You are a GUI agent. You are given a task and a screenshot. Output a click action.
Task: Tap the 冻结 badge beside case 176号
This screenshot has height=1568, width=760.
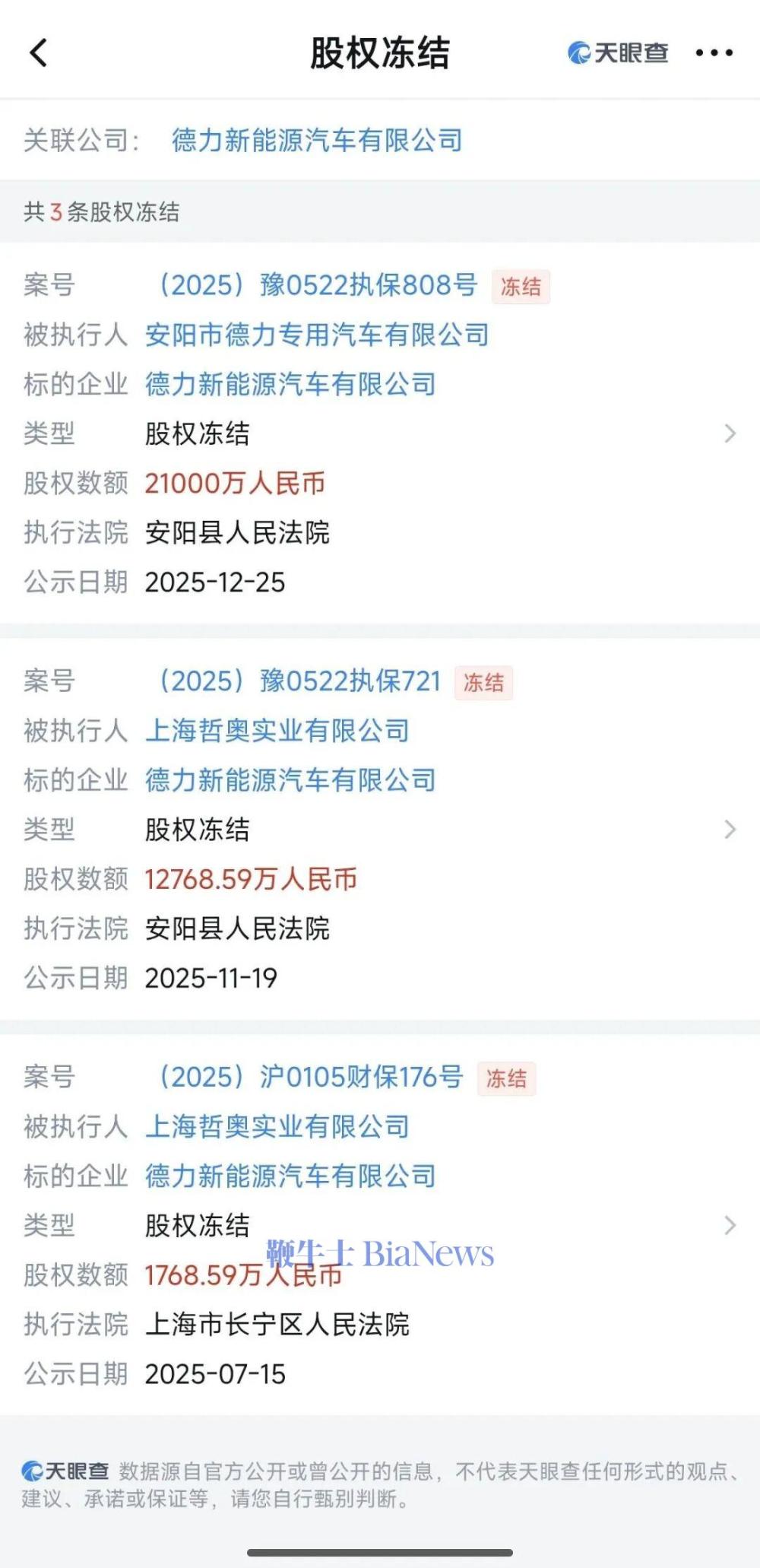[507, 1078]
